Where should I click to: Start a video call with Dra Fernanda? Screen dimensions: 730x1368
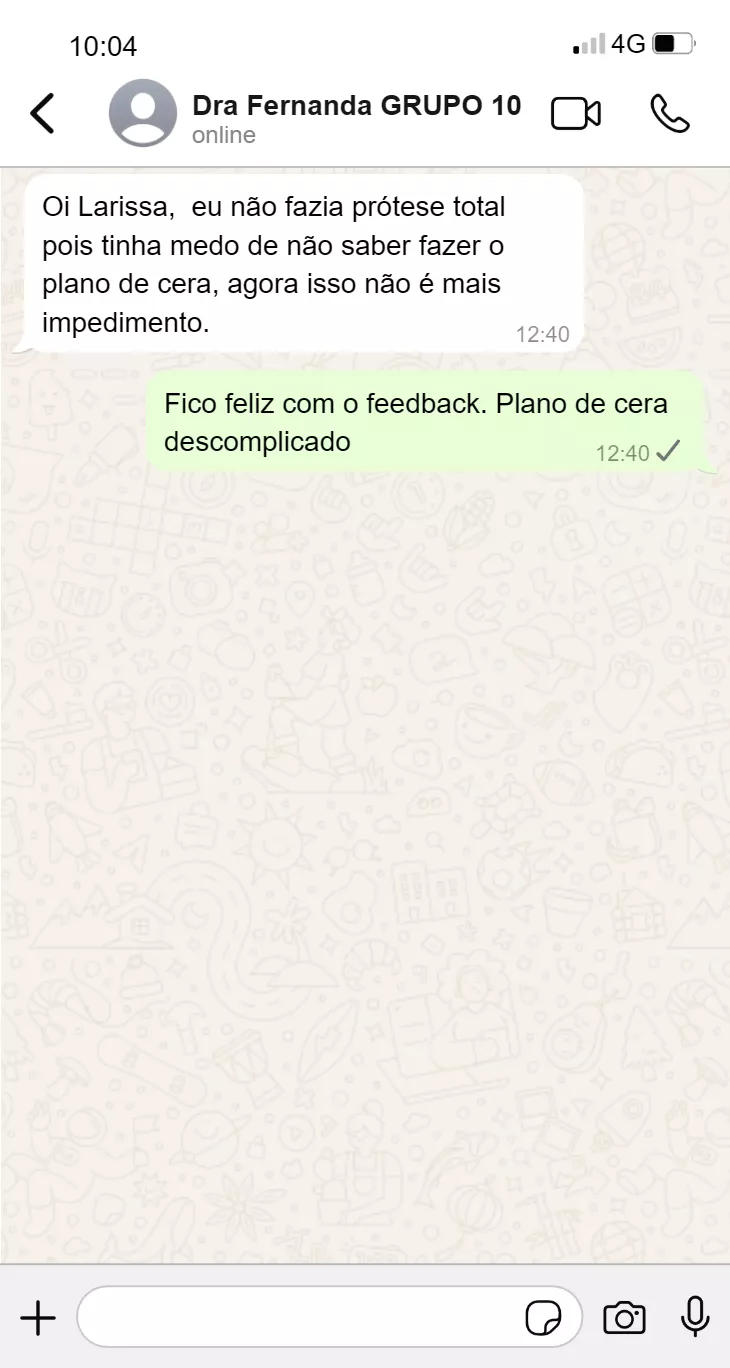(x=576, y=114)
